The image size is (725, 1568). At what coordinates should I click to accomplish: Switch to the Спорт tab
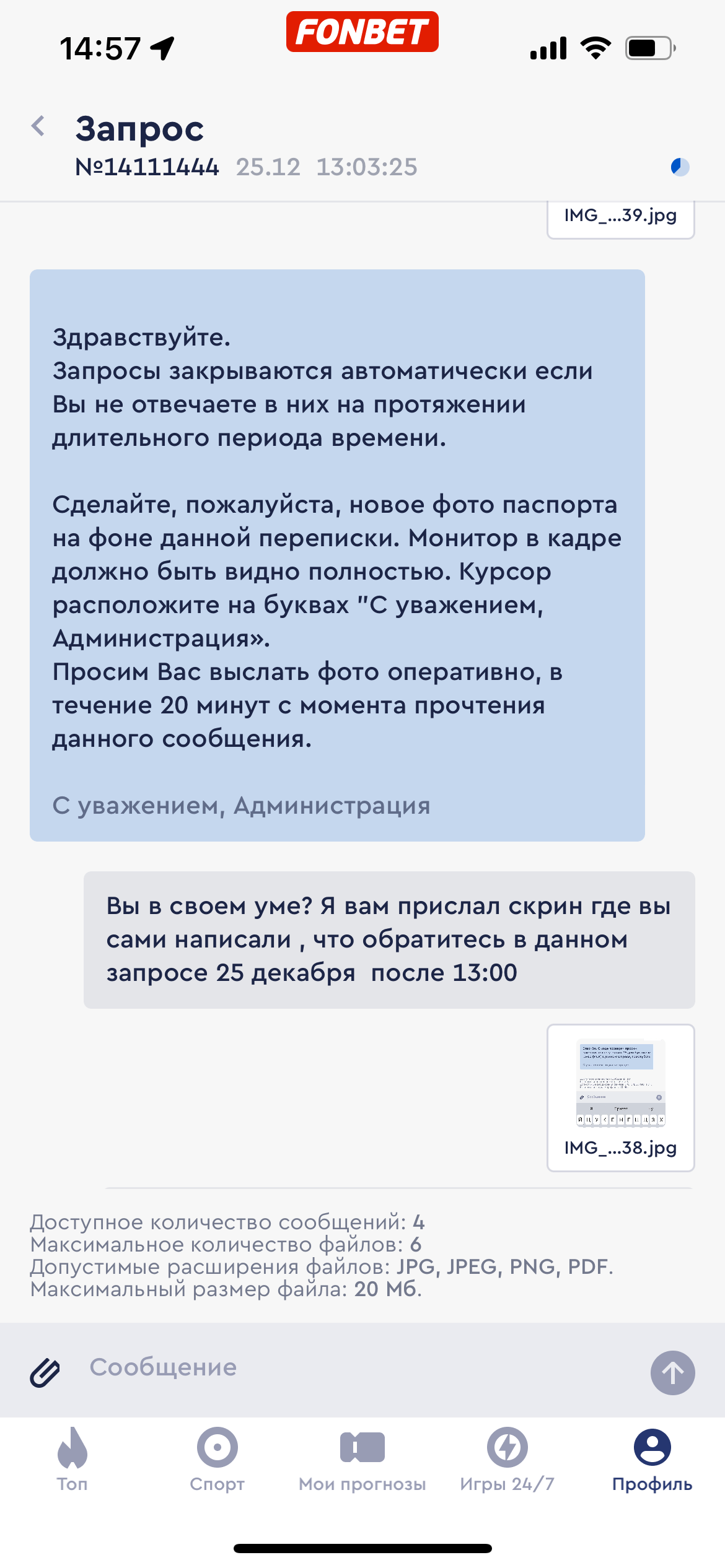(217, 1459)
